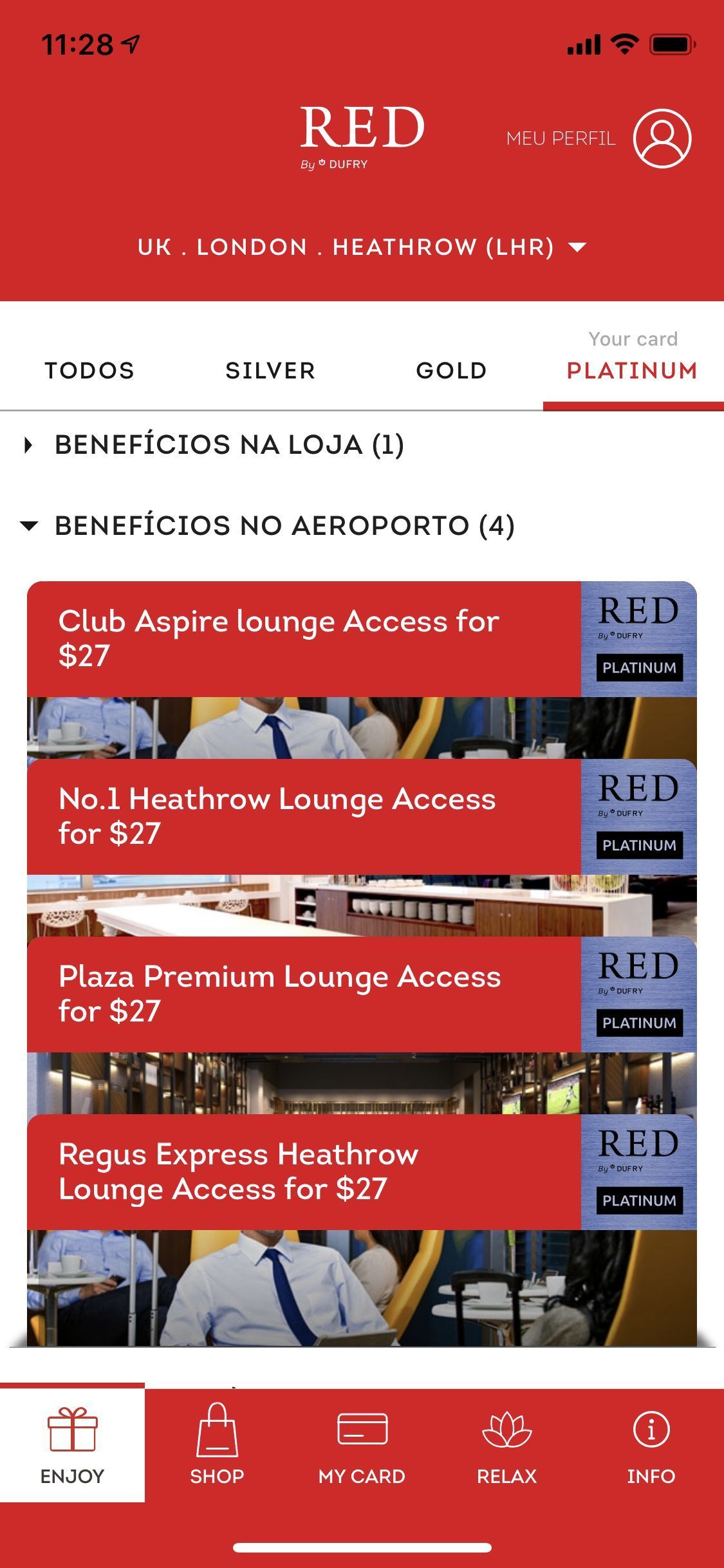View Regus Express Heathrow Lounge offer

(x=362, y=1229)
